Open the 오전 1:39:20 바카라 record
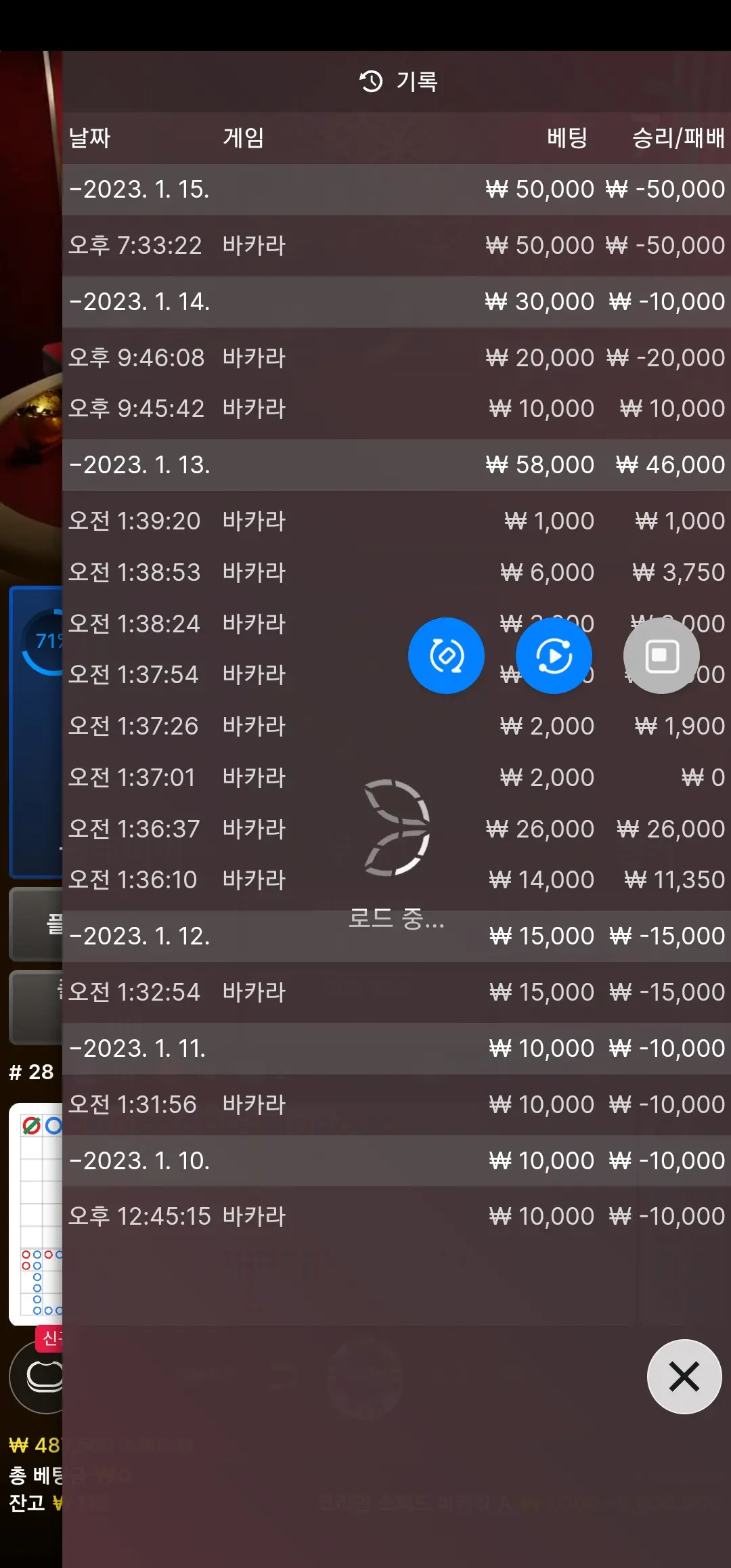 pos(397,521)
